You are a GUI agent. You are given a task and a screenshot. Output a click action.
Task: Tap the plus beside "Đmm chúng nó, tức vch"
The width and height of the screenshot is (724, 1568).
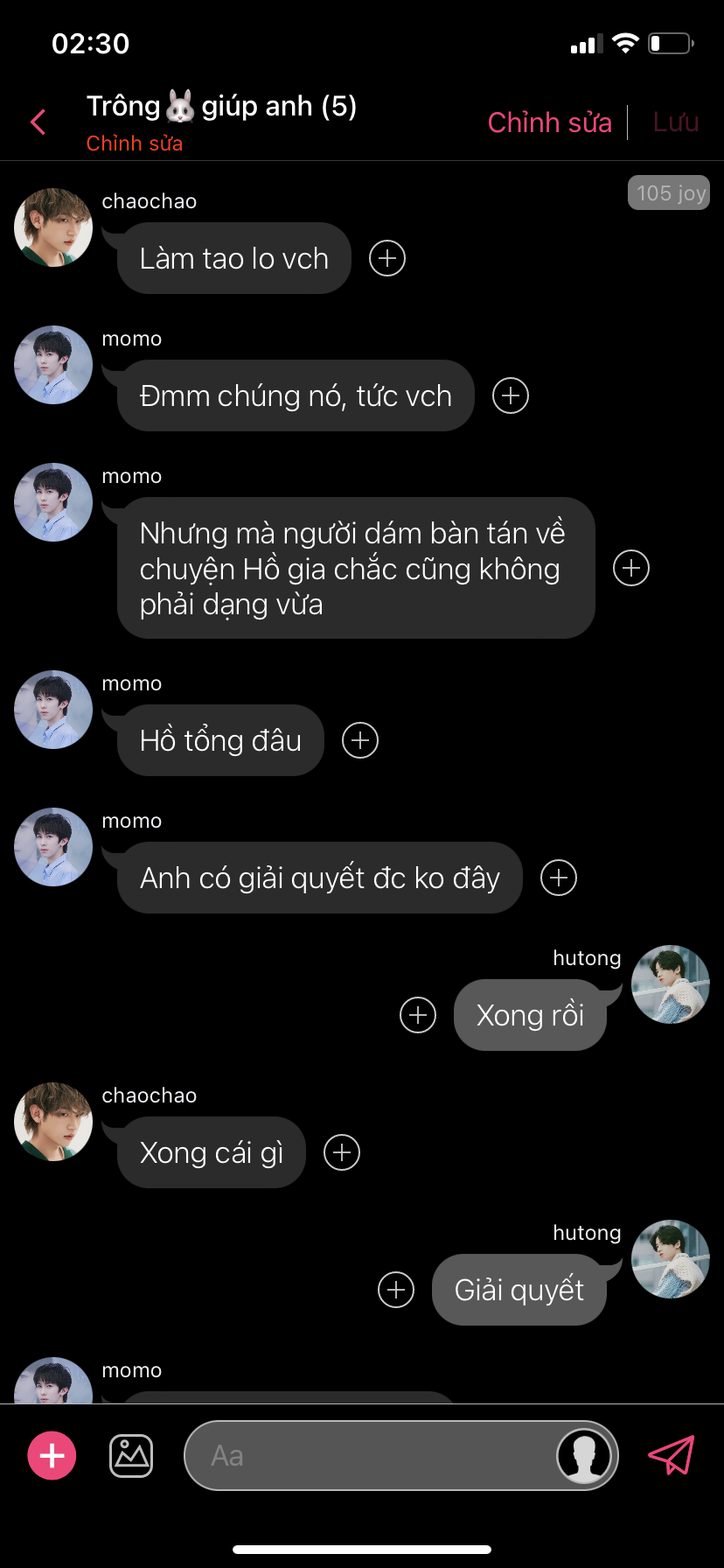point(511,395)
